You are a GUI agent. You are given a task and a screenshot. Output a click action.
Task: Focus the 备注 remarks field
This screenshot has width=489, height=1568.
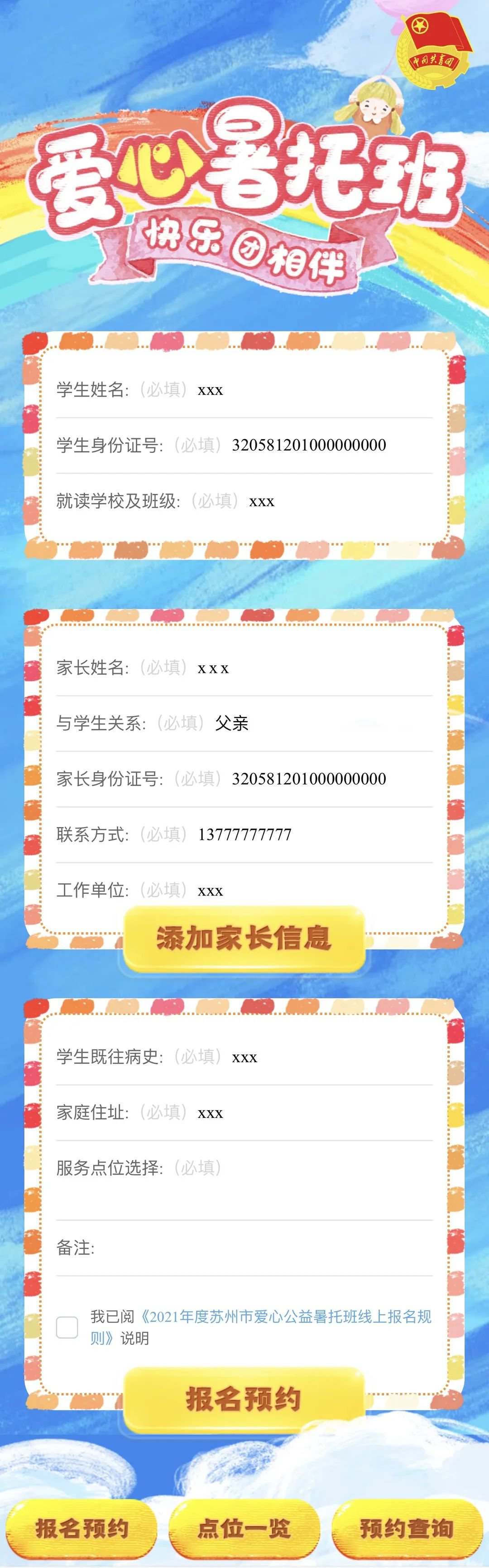point(262,1248)
